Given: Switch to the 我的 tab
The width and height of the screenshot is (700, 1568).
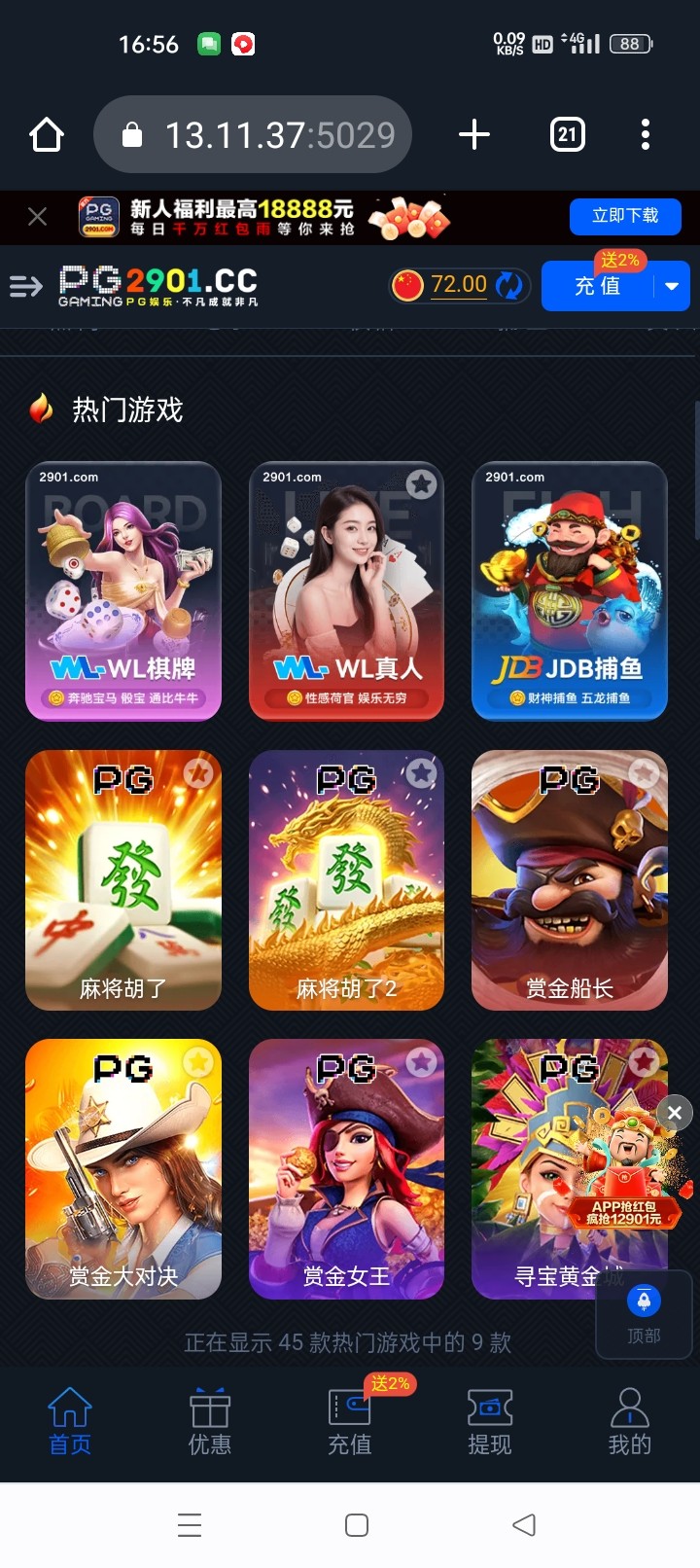Looking at the screenshot, I should click(629, 1421).
